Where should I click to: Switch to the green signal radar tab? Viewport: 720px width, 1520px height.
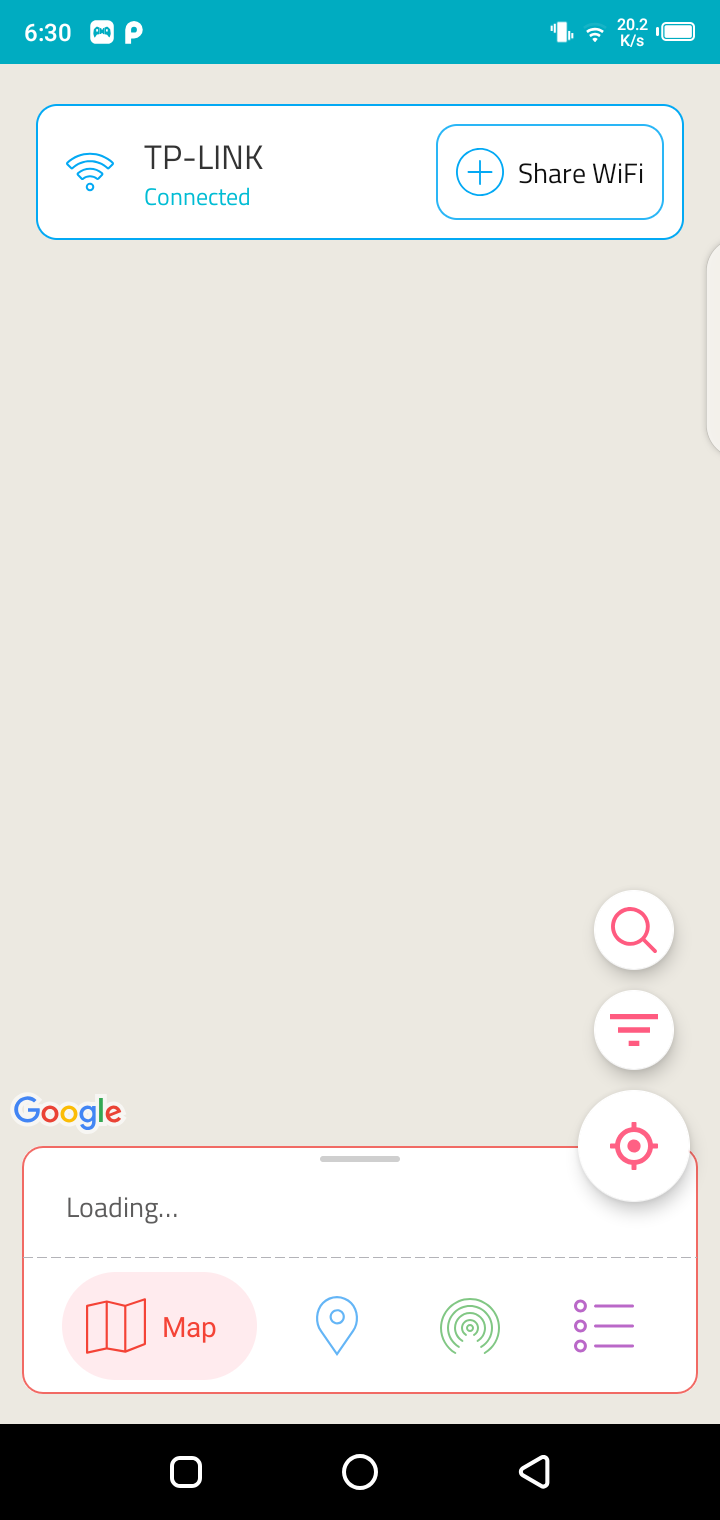469,1326
